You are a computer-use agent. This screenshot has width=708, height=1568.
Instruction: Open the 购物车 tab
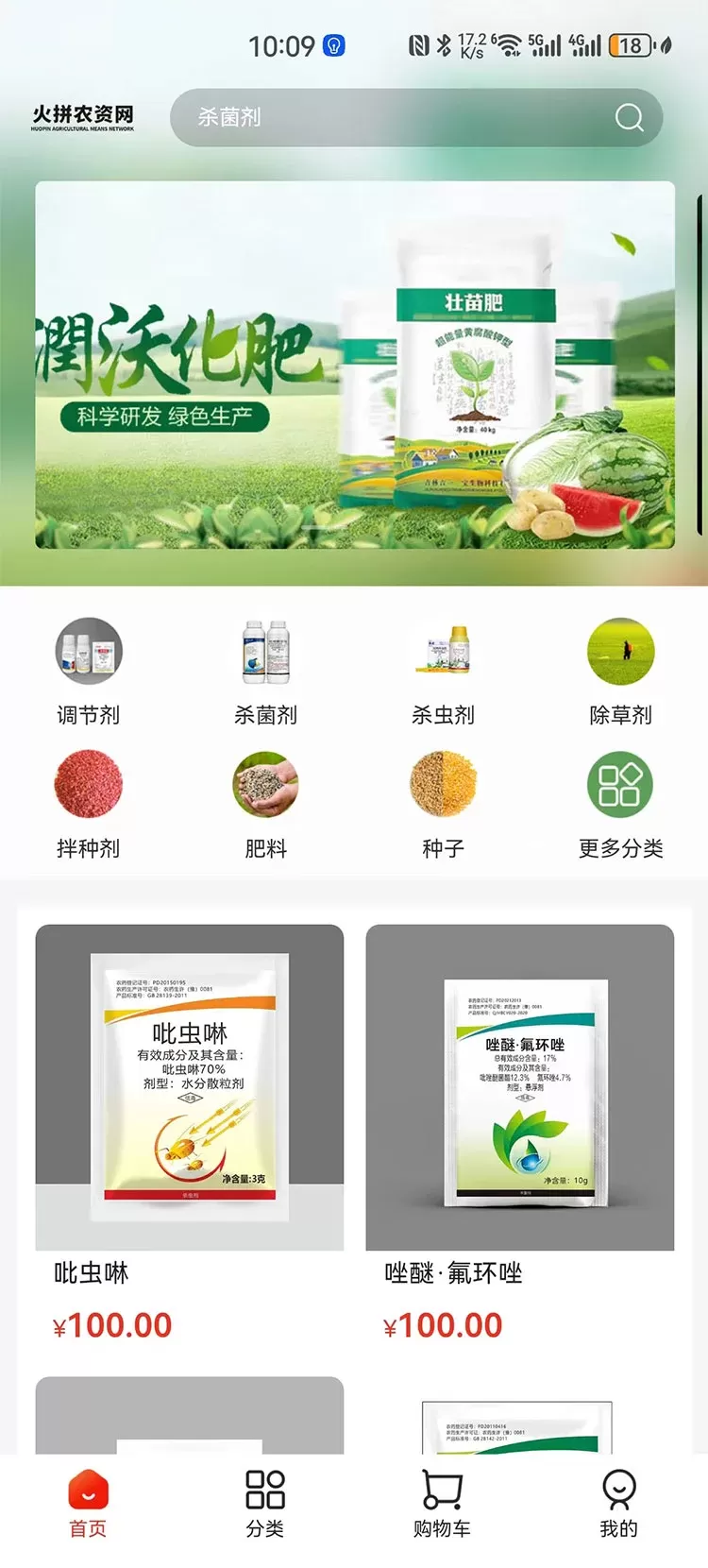[x=442, y=1504]
